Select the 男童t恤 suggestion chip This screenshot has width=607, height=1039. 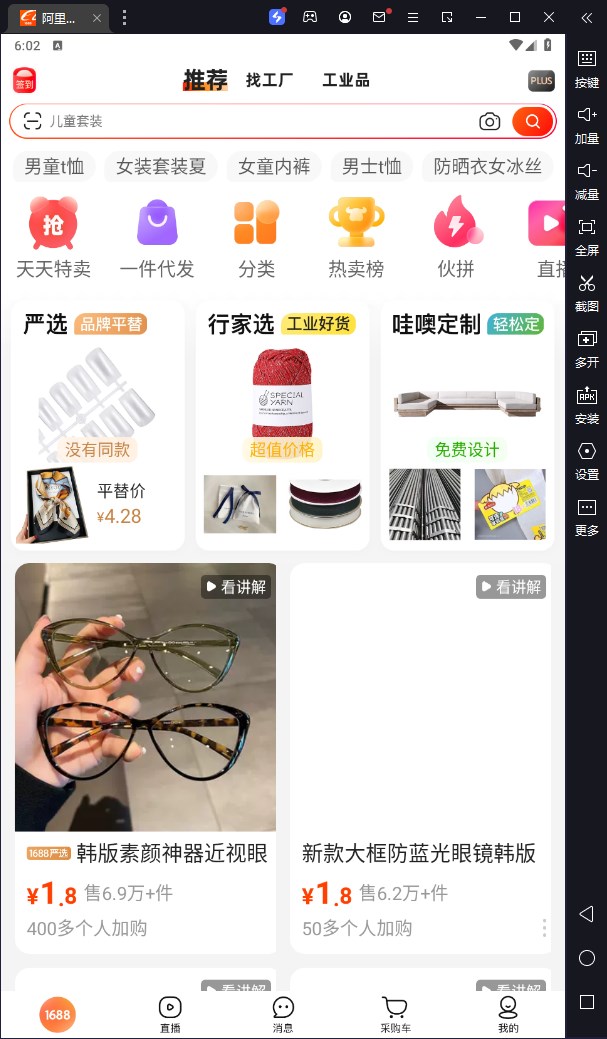54,167
